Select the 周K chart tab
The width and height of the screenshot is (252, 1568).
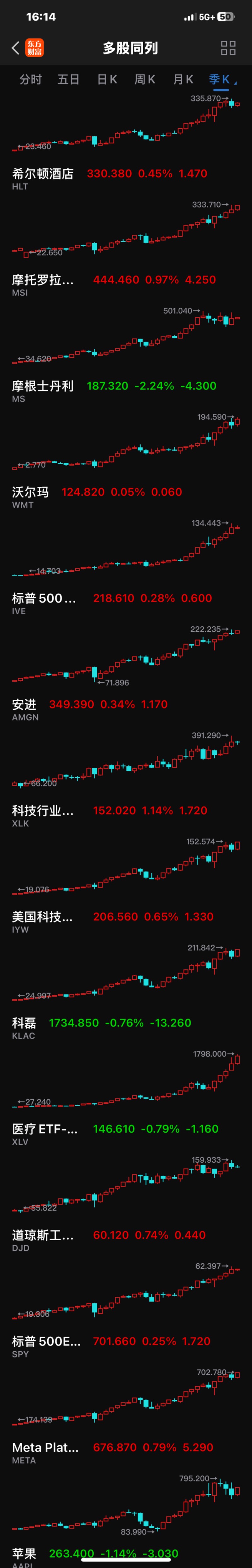145,79
